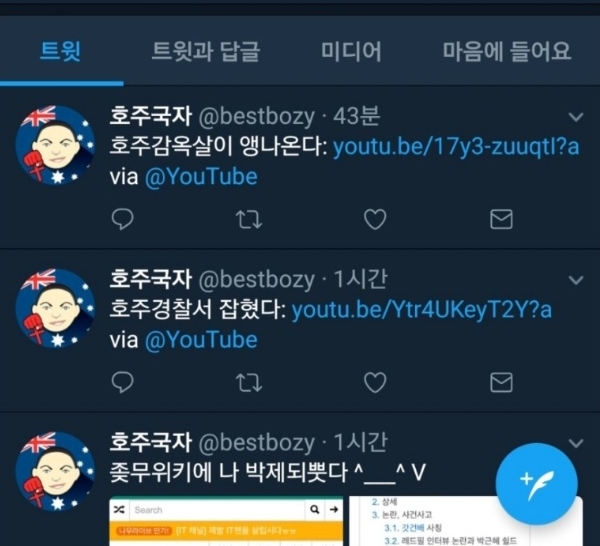Open the youtu.be/Ytr4UKeyT2Y link
This screenshot has width=600, height=546.
[421, 310]
